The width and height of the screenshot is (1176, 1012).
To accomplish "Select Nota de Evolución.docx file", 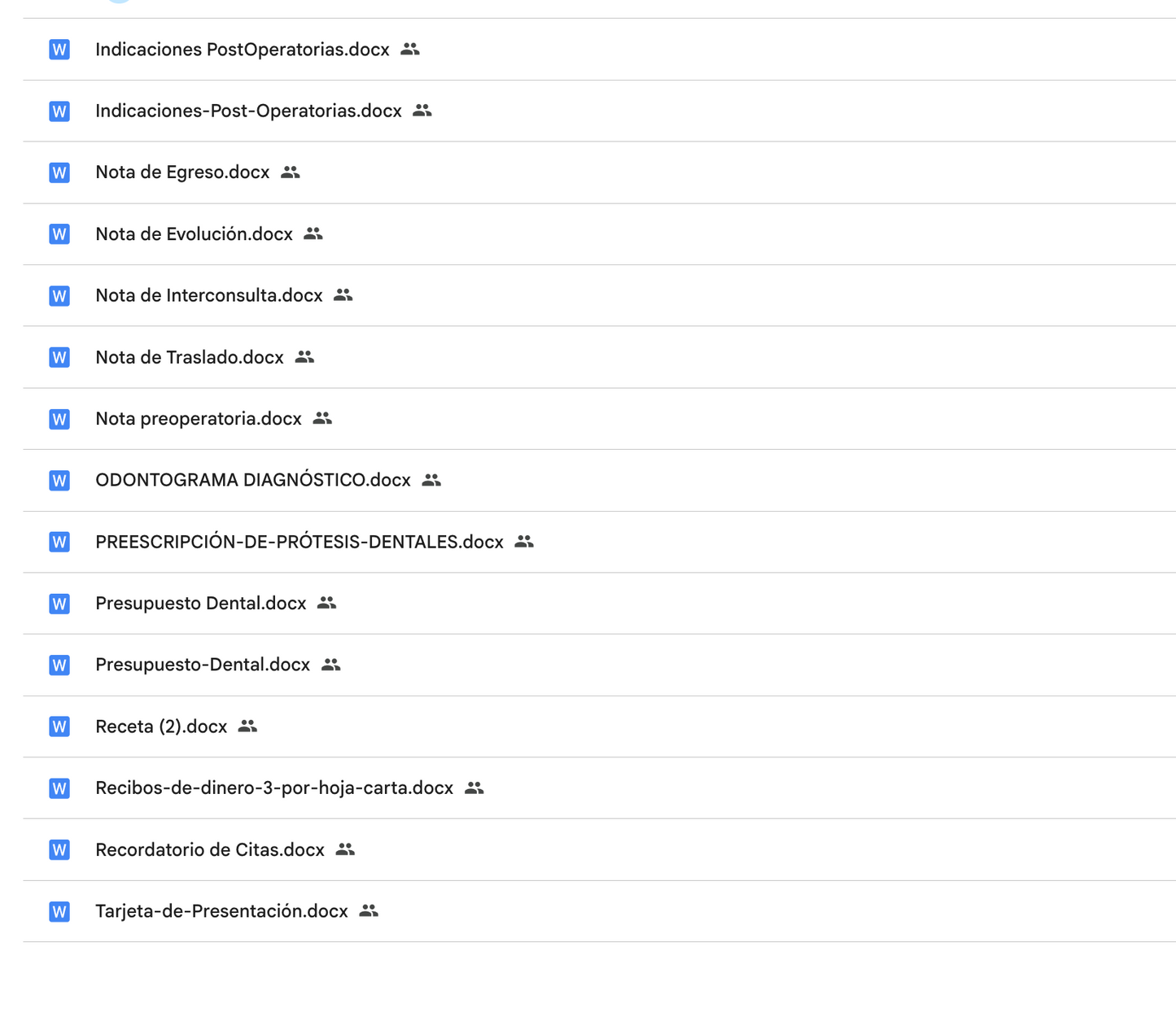I will tap(194, 234).
